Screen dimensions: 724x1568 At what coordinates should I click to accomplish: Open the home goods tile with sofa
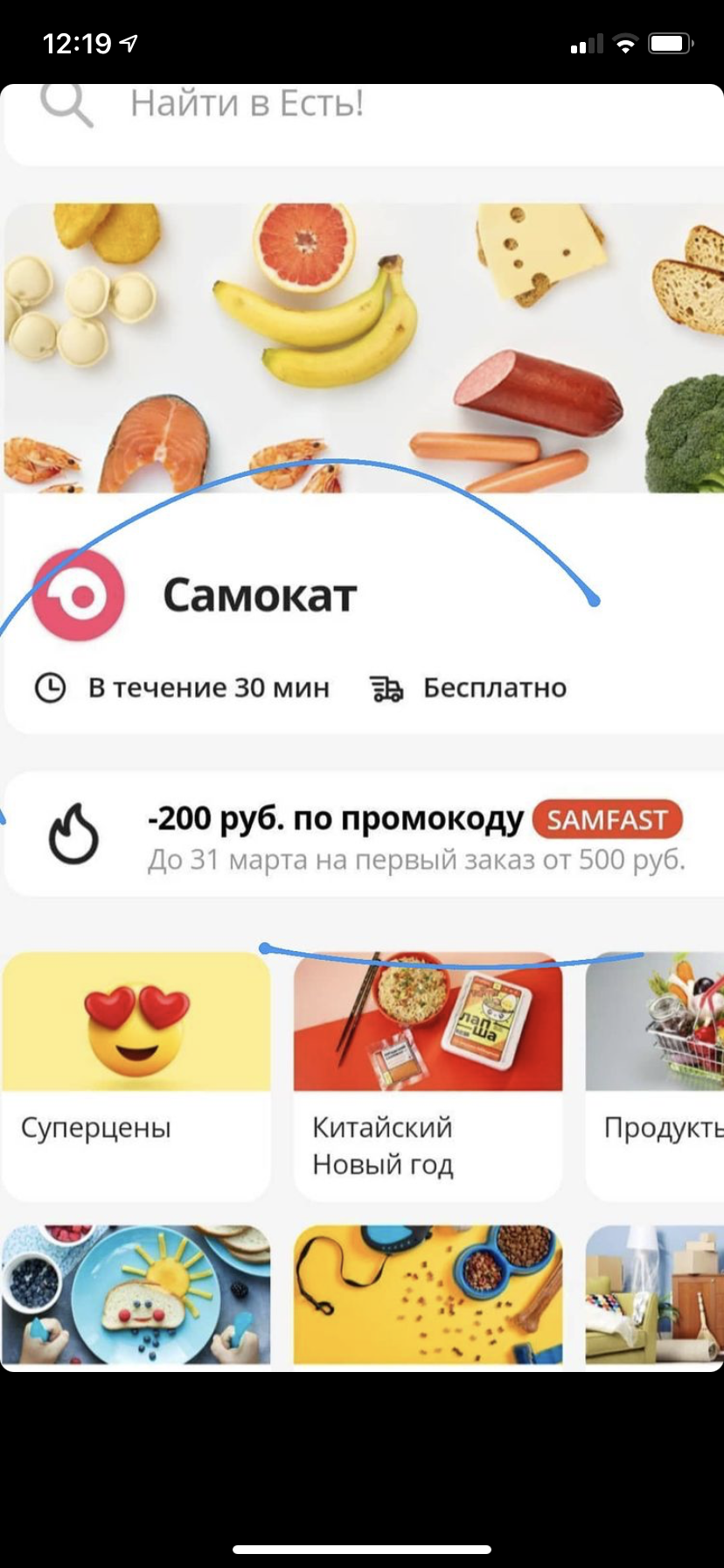655,1294
